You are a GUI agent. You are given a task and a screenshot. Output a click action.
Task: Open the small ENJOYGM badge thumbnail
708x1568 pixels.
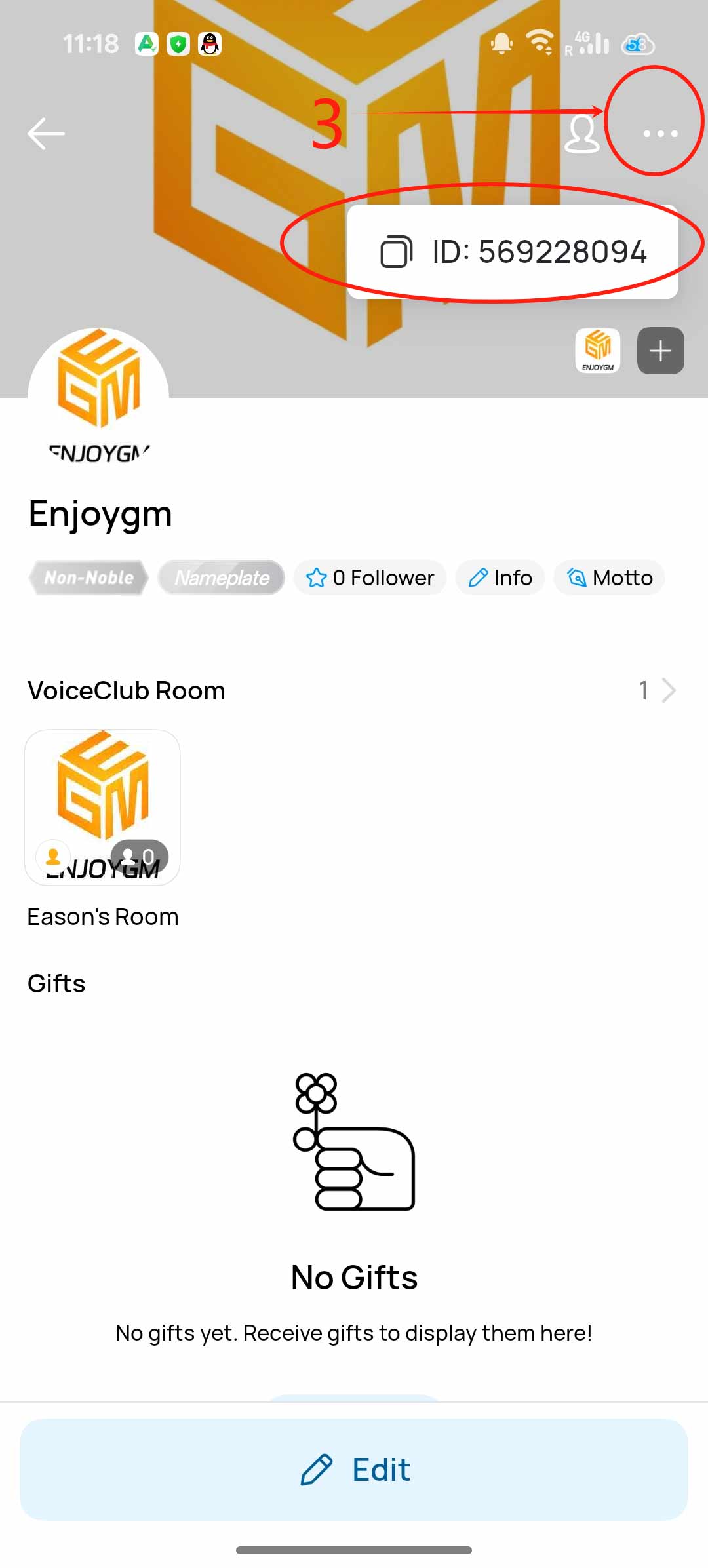pos(598,351)
